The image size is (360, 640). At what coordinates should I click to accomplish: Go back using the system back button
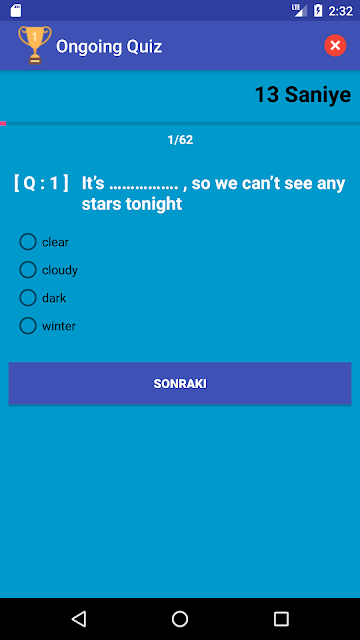79,619
